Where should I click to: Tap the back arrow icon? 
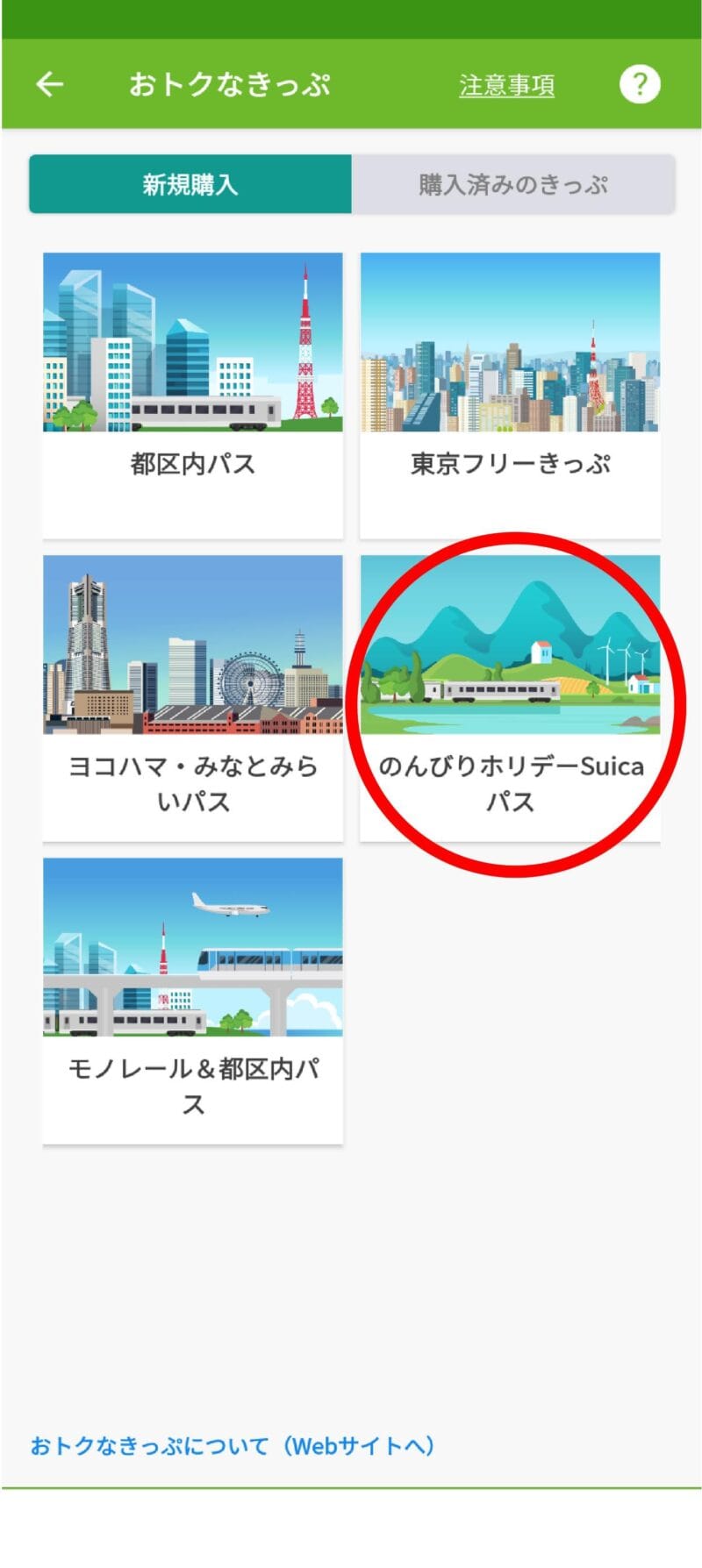[49, 84]
